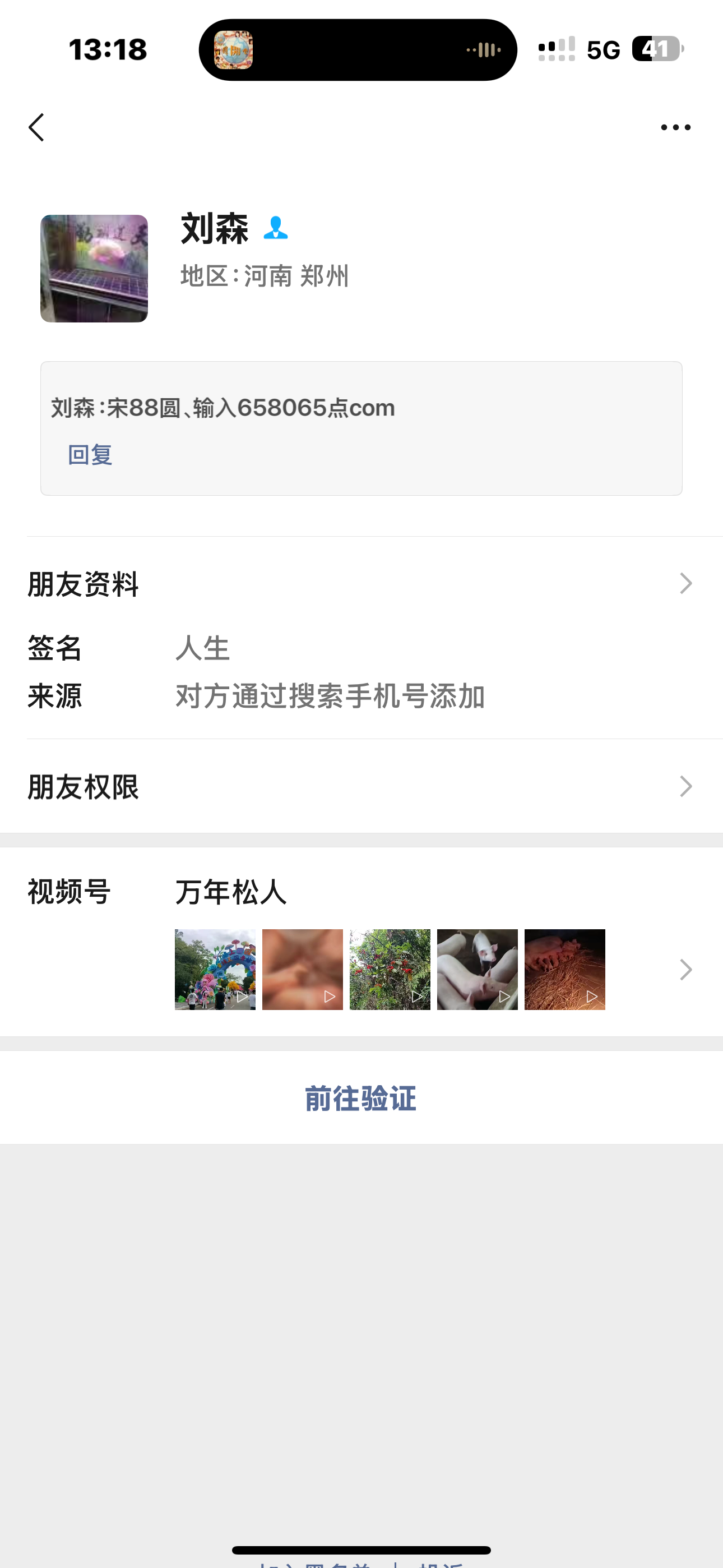The image size is (723, 1568).
Task: Tap 前往验证 to verify the friend request
Action: tap(360, 1098)
